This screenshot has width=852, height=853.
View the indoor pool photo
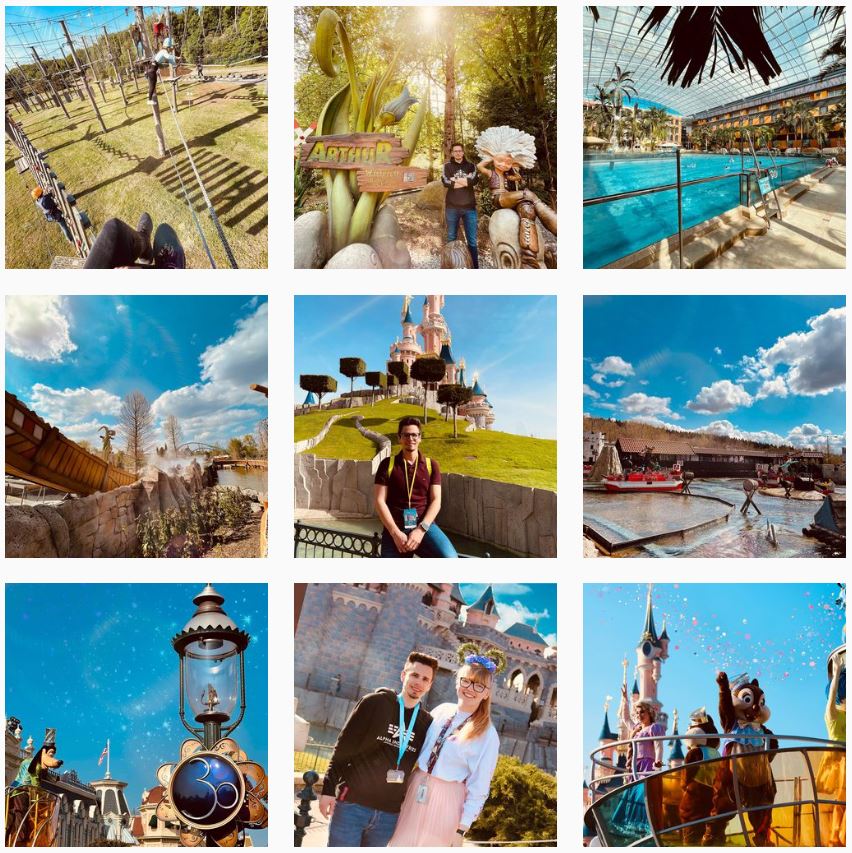(x=714, y=137)
